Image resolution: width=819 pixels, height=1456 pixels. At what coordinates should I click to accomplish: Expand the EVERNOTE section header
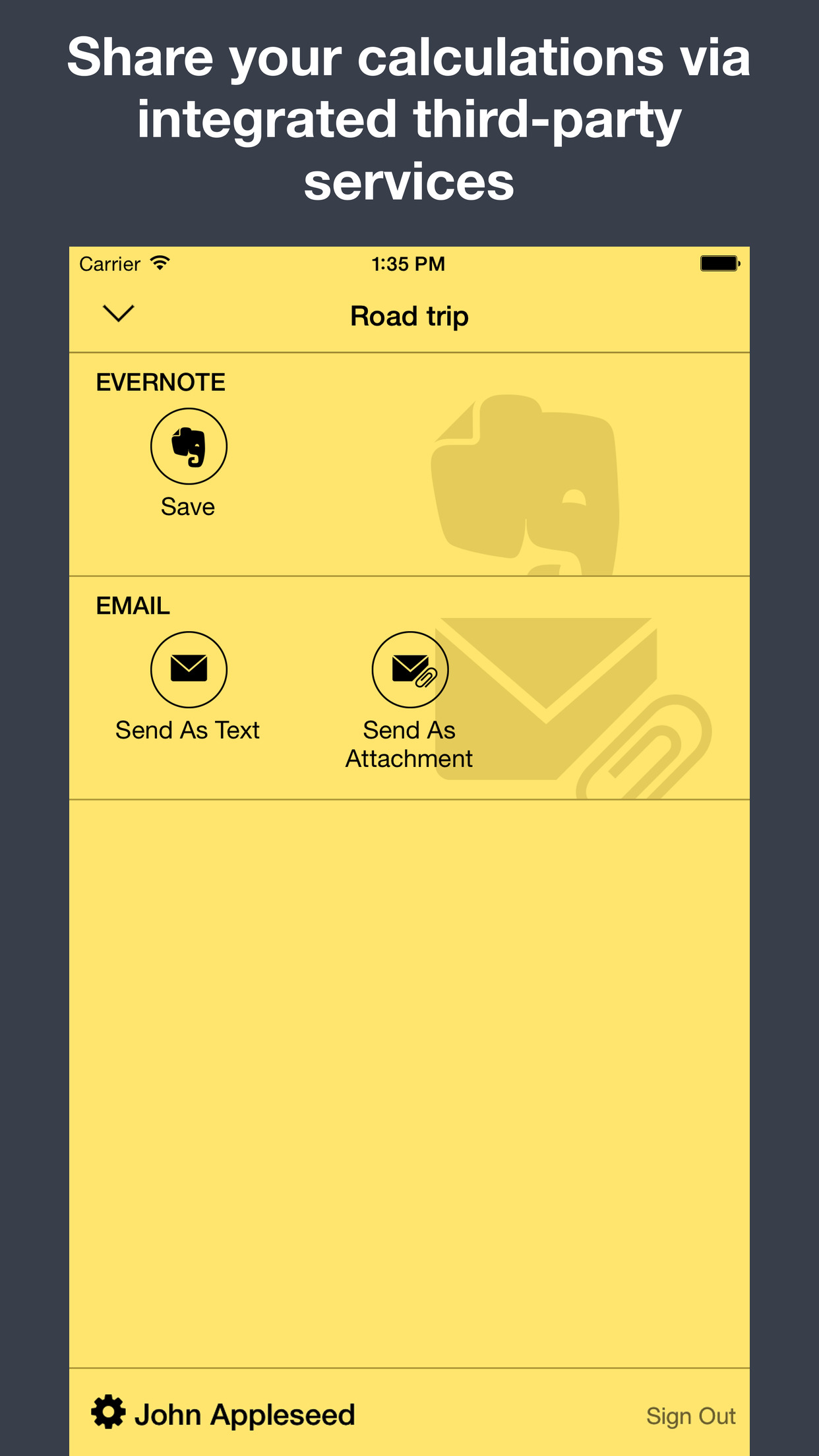161,381
